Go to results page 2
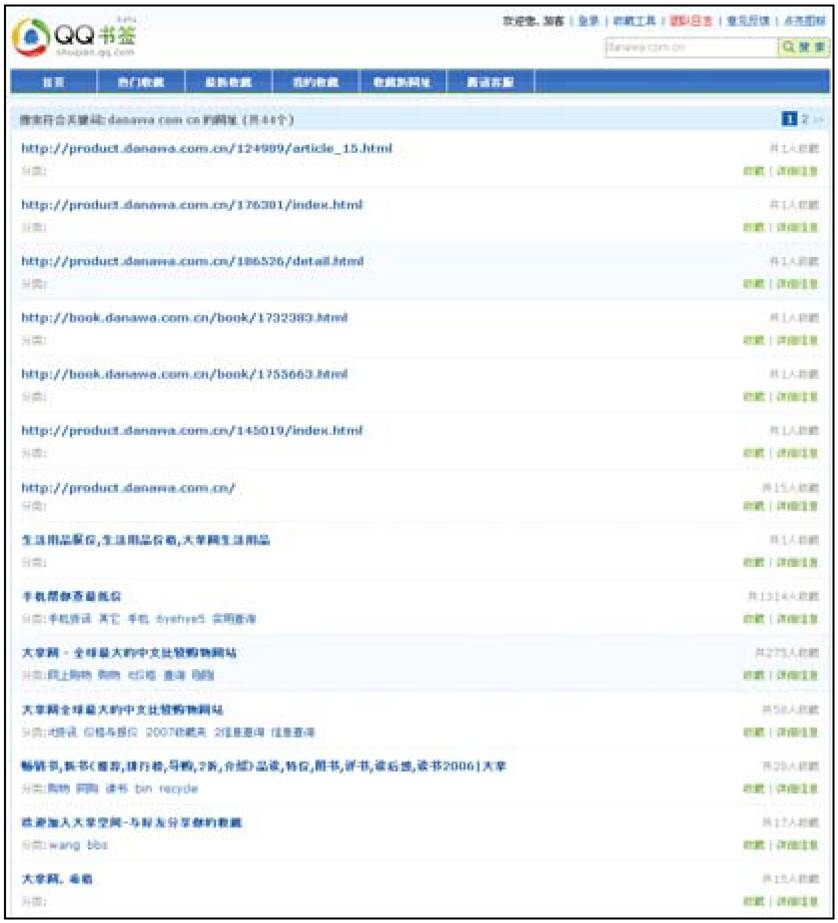The width and height of the screenshot is (838, 923). 805,119
